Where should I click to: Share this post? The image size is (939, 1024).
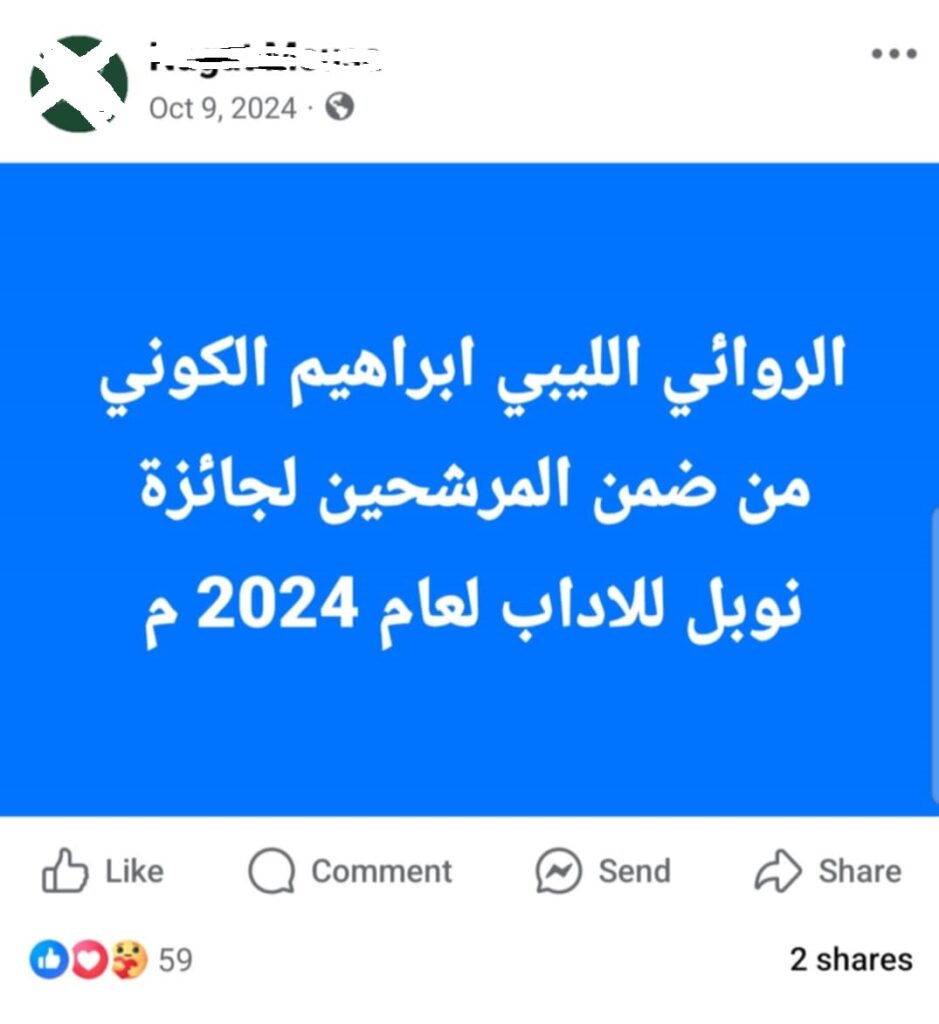coord(827,871)
